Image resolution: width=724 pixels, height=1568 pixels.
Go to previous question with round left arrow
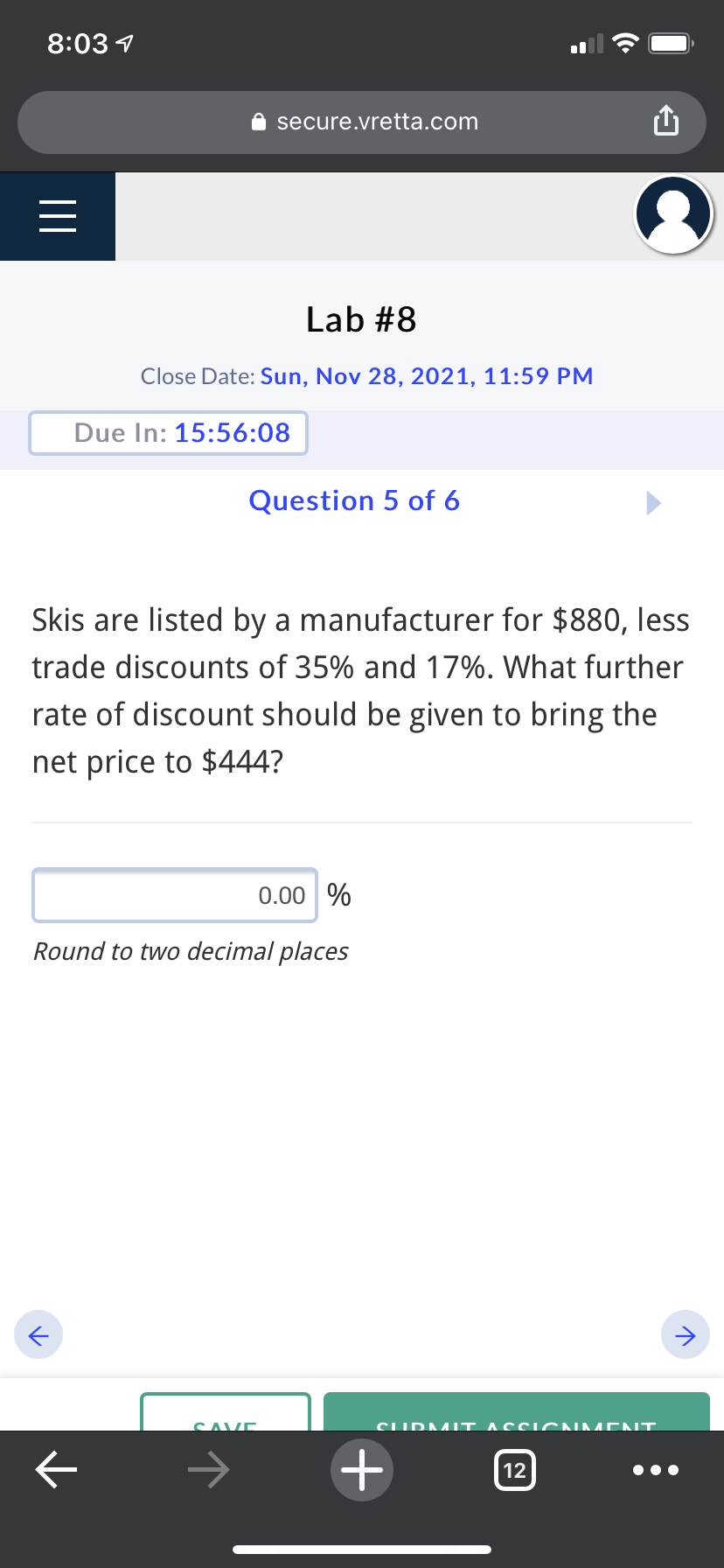point(38,1334)
